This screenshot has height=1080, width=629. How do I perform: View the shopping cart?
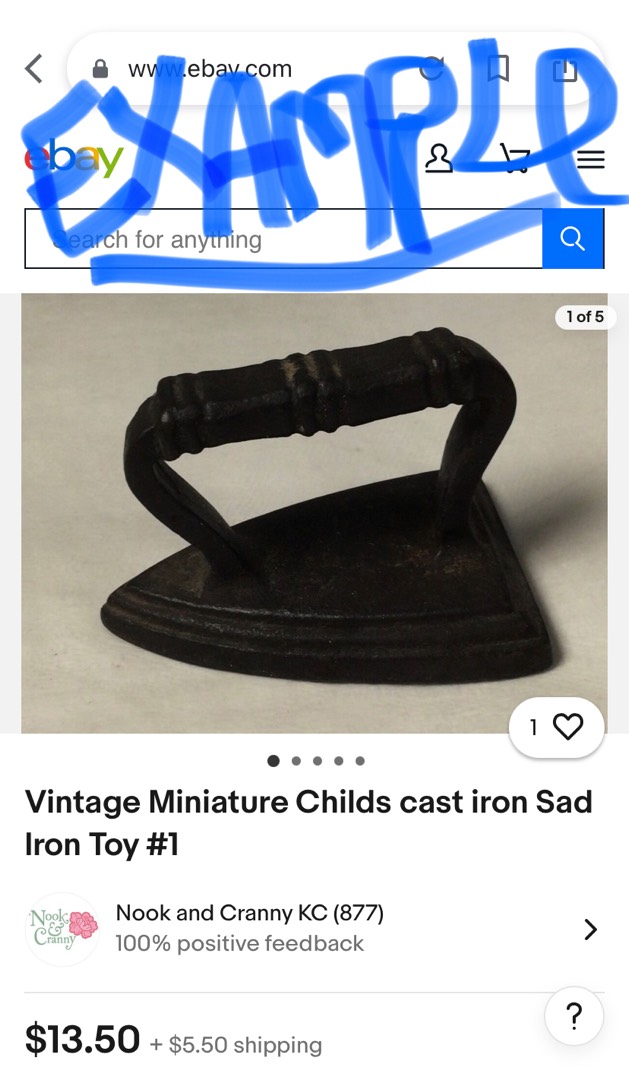click(515, 158)
